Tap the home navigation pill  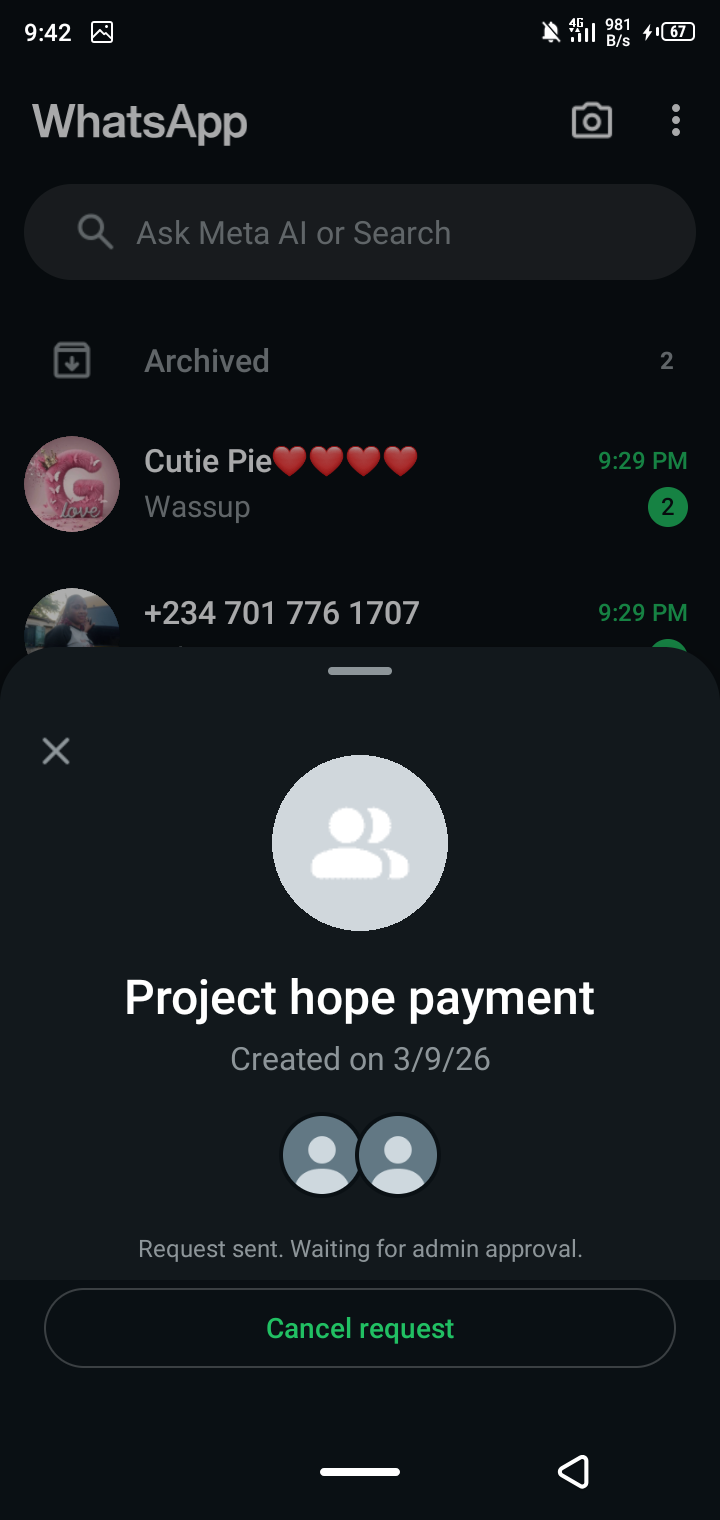click(360, 1472)
